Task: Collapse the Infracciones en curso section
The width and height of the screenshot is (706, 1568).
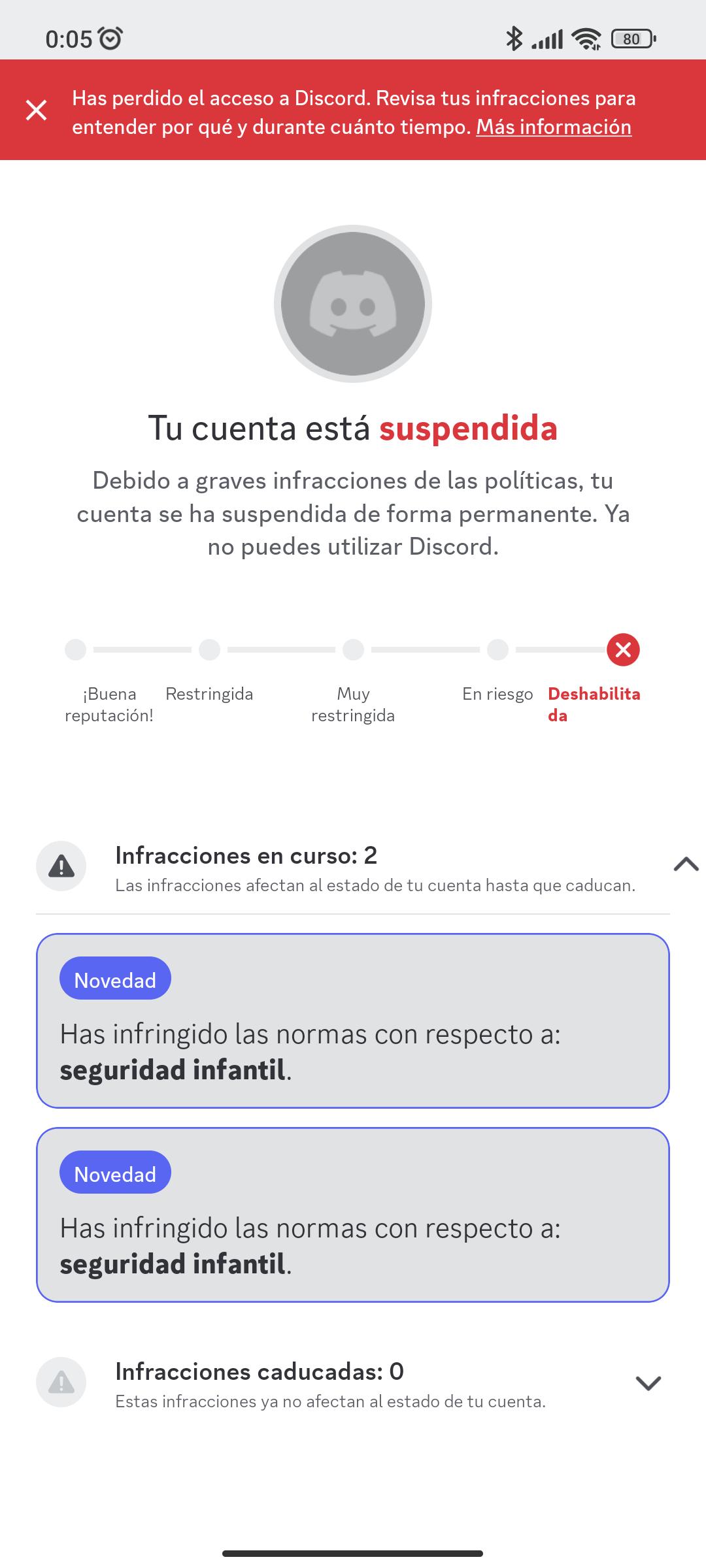Action: pos(685,865)
